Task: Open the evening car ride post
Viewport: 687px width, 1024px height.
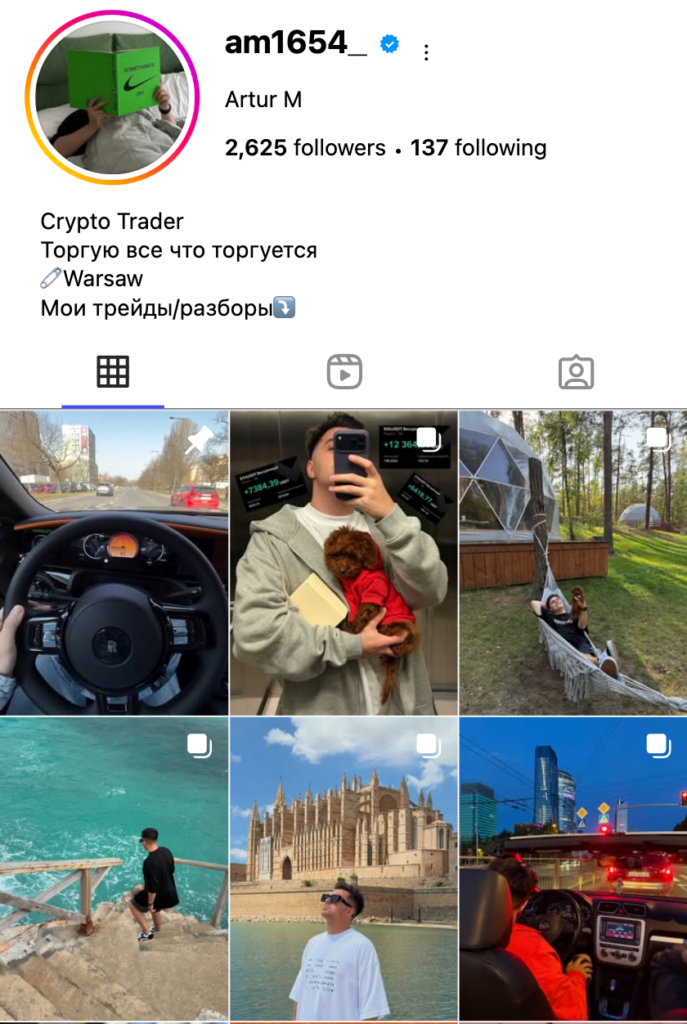Action: coord(573,868)
